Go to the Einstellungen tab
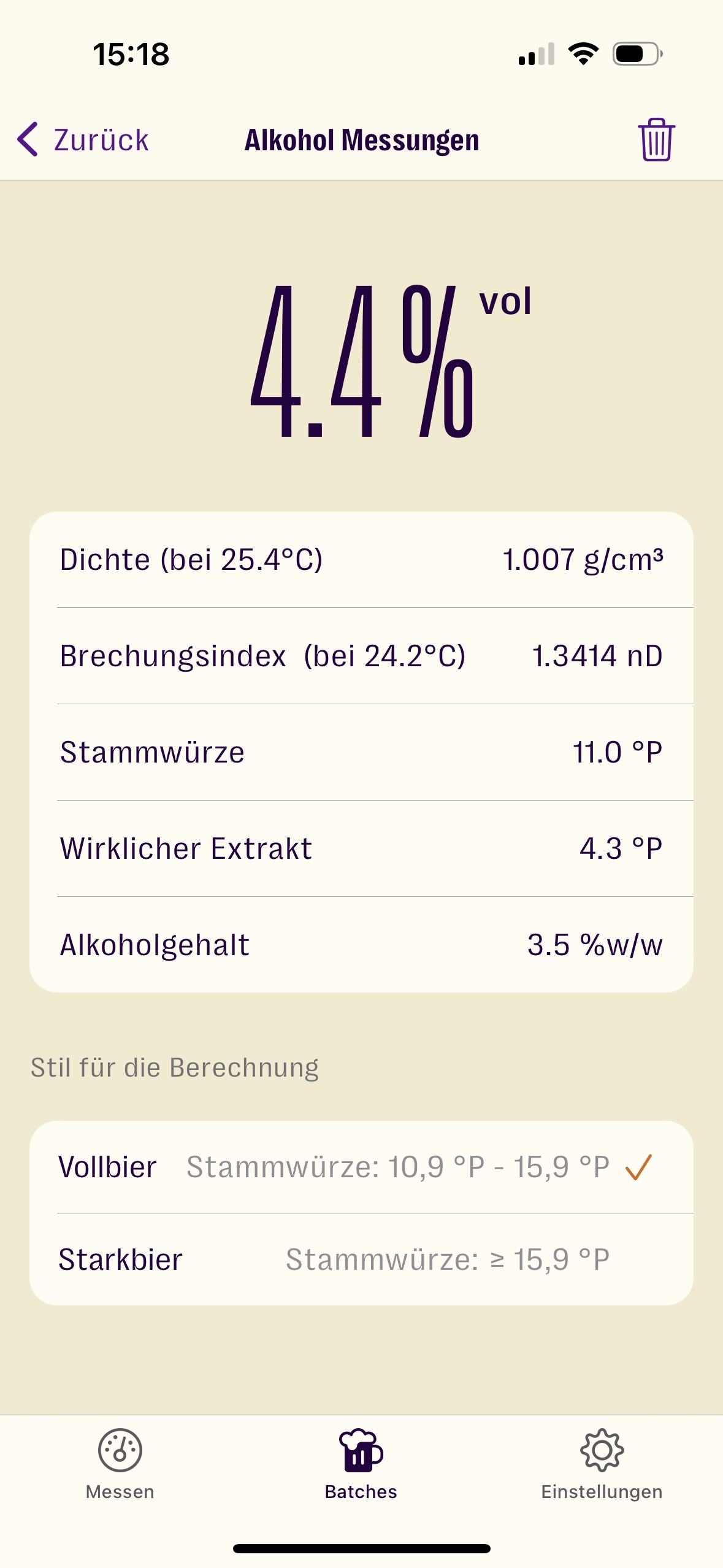 602,1464
